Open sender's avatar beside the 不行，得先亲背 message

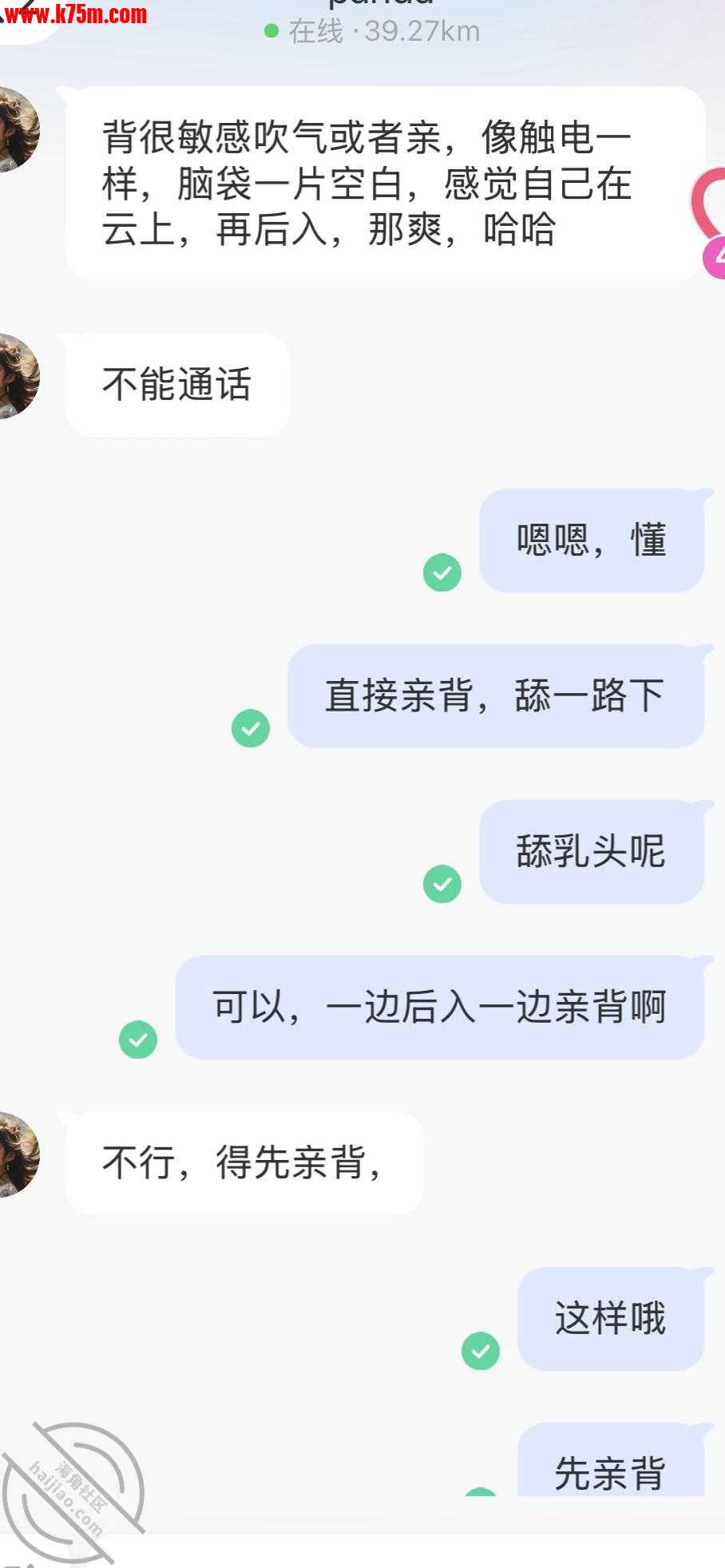point(14,1154)
